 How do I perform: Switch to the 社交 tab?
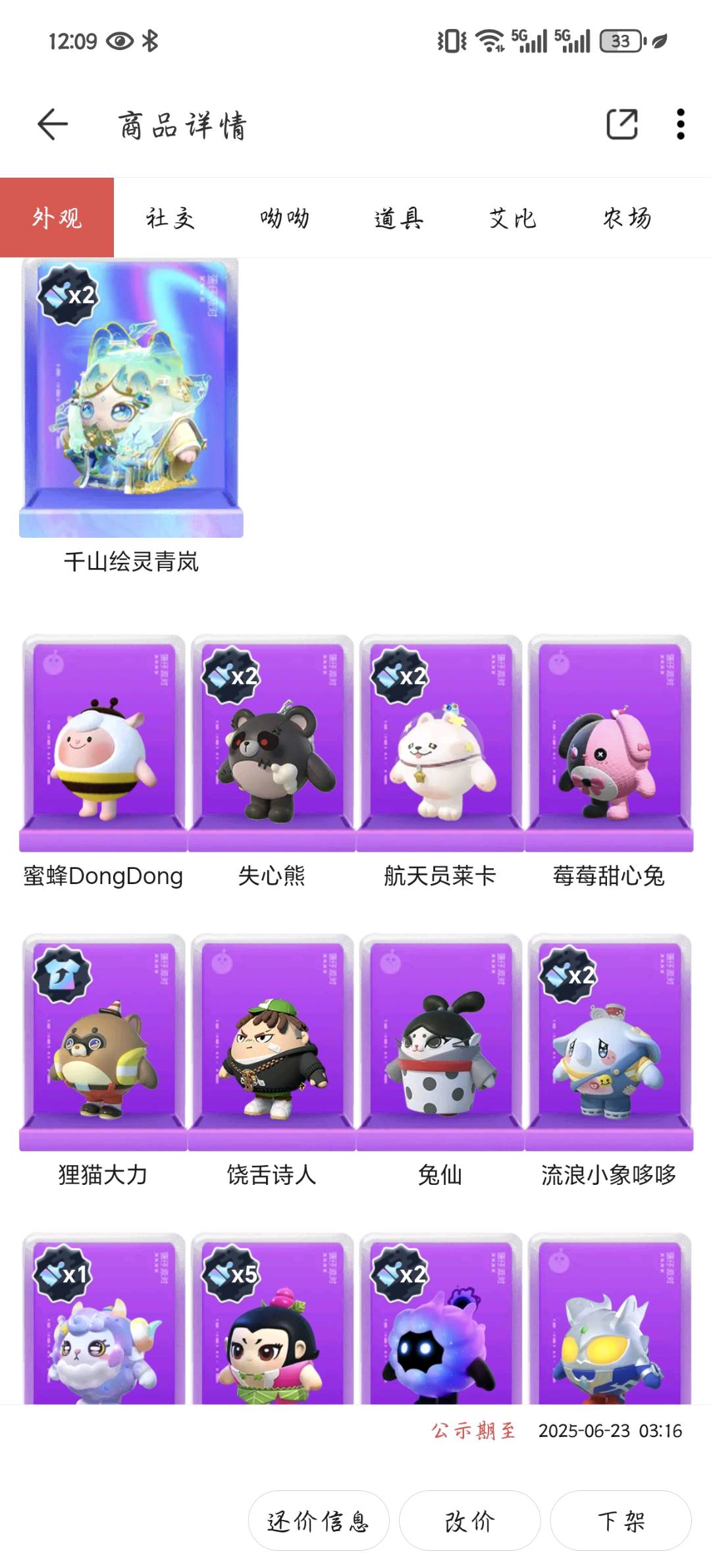coord(171,218)
